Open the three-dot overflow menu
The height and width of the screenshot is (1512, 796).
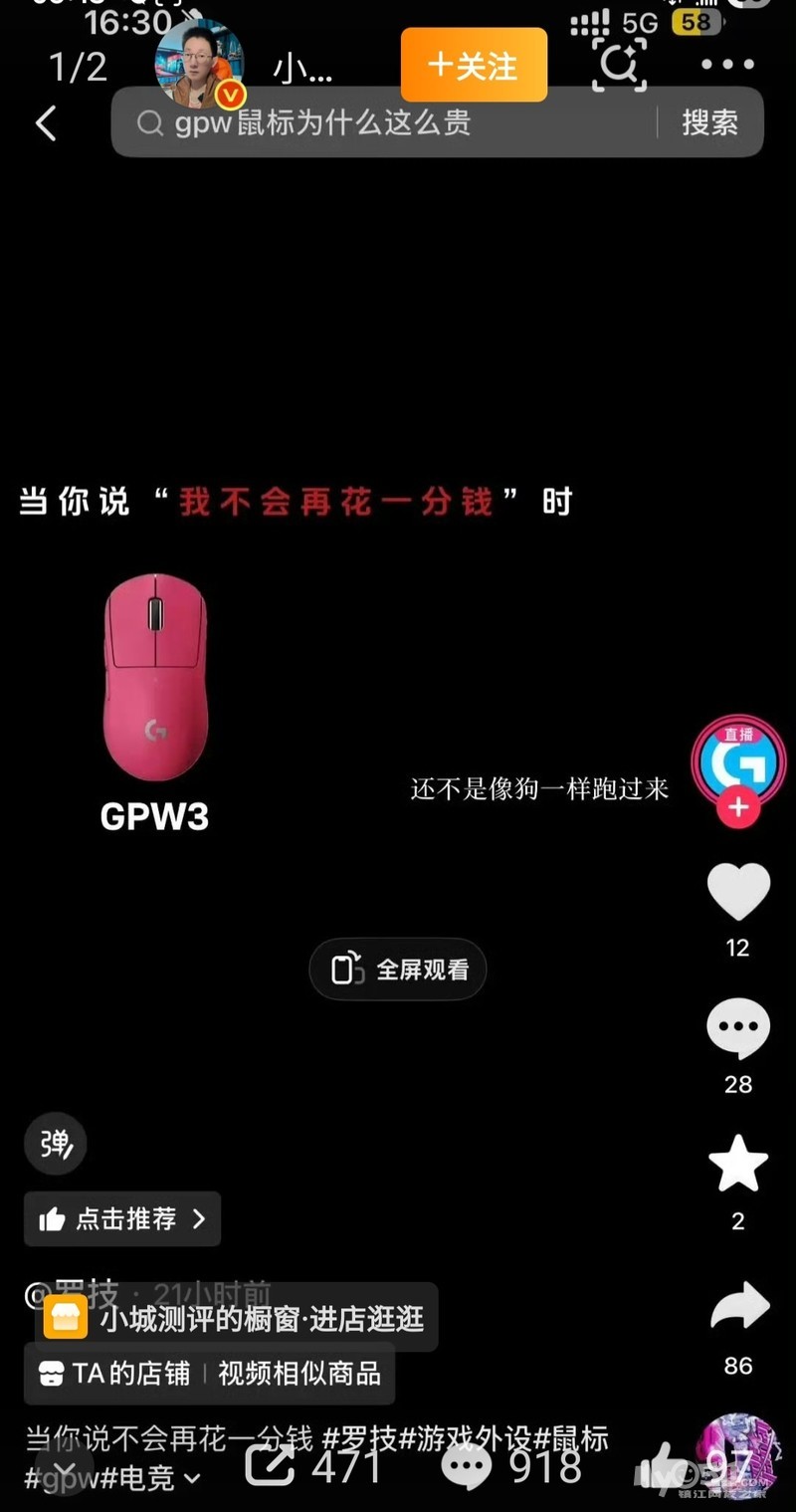[x=727, y=65]
